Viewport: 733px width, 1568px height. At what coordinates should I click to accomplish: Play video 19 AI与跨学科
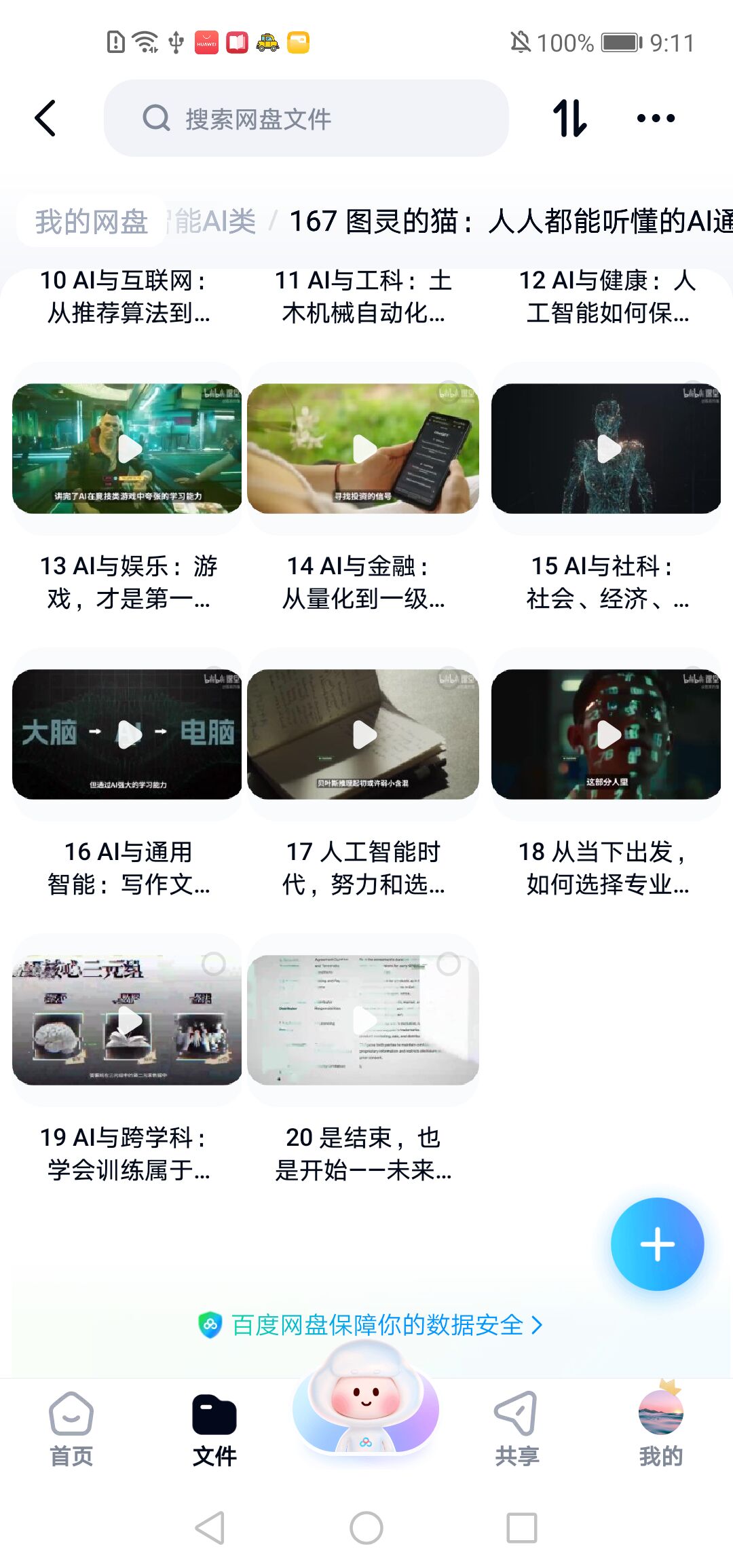tap(128, 1020)
